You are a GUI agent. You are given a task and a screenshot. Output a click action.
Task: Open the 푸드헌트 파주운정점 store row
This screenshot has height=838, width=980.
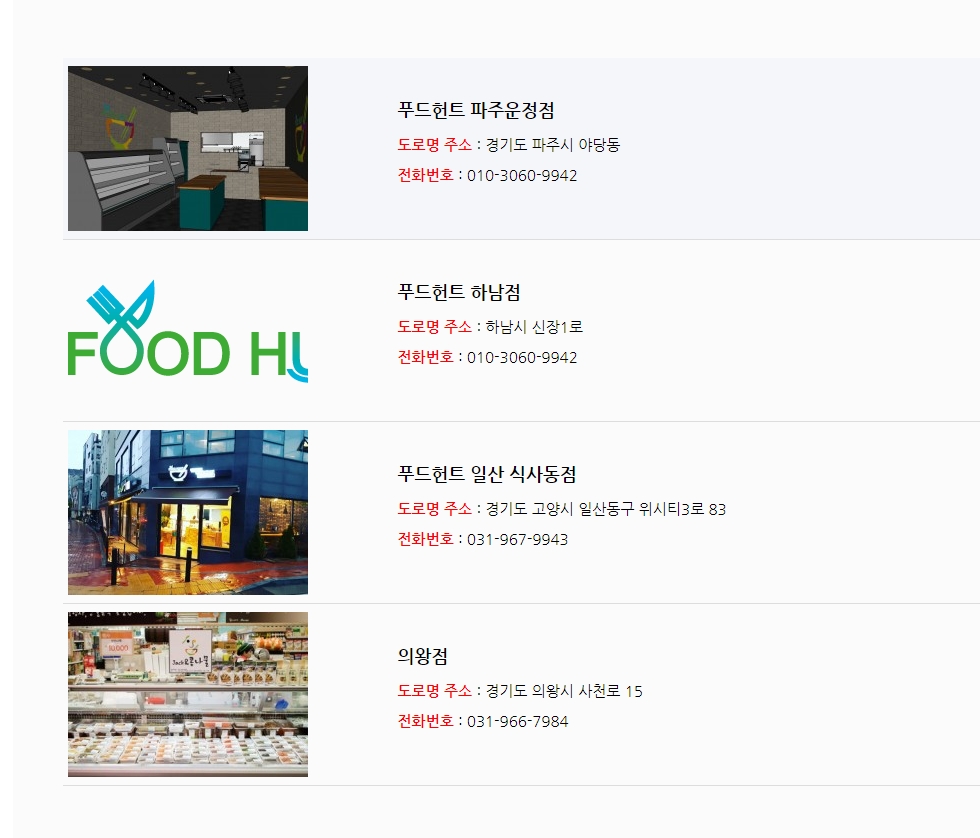[x=476, y=111]
